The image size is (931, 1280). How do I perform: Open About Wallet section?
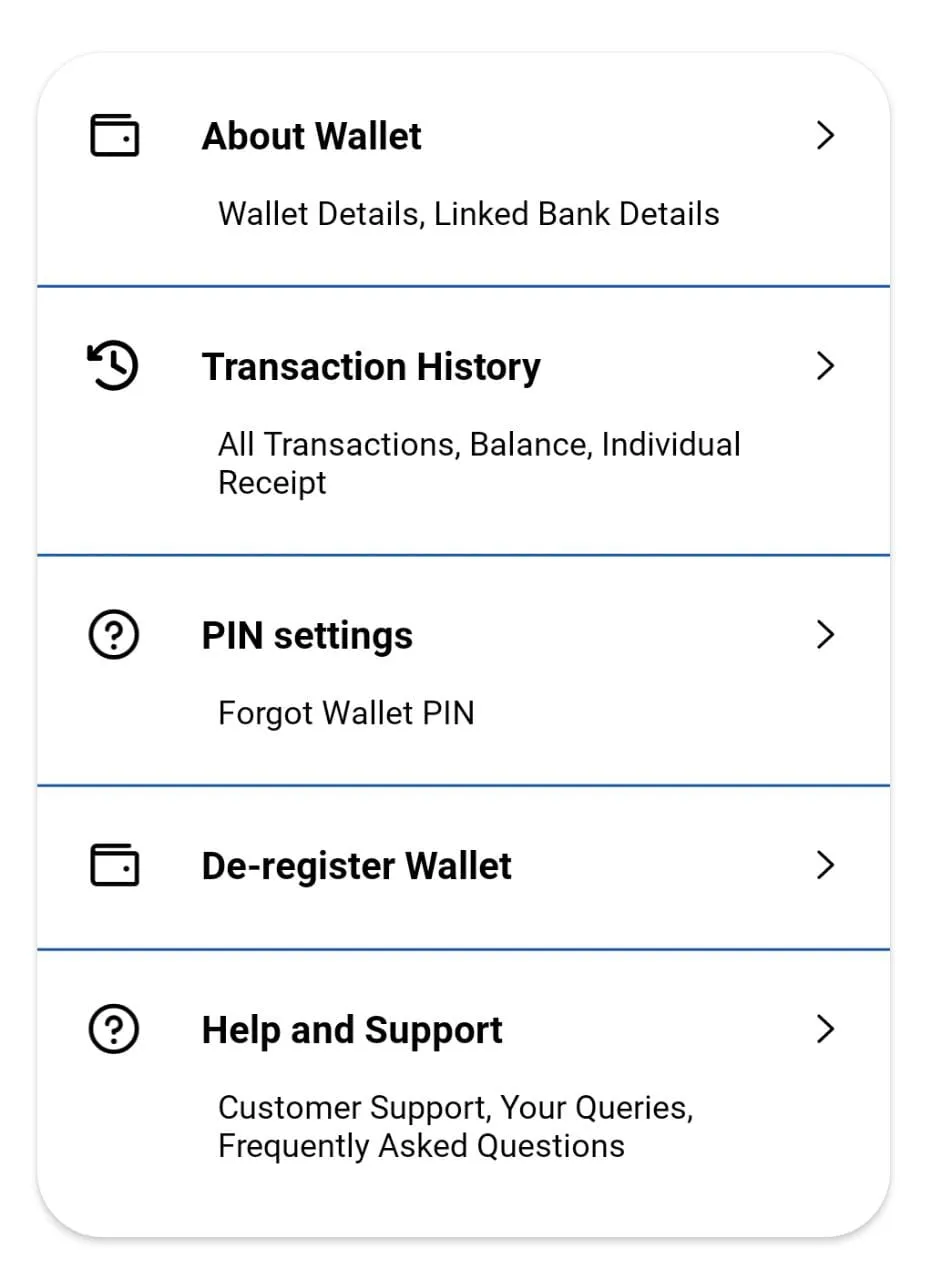tap(311, 136)
